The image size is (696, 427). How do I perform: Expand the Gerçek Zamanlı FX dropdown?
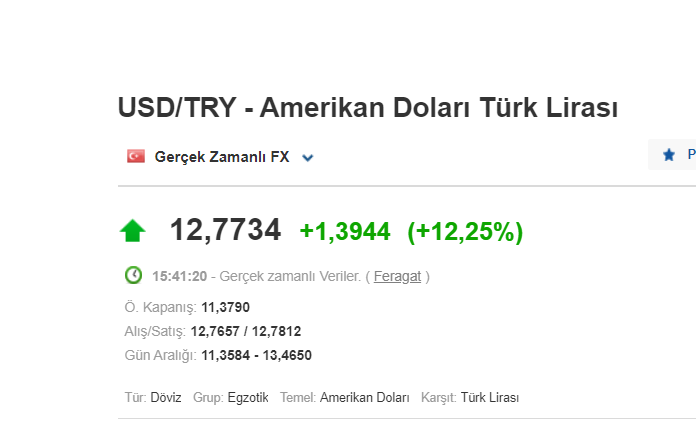pos(308,157)
